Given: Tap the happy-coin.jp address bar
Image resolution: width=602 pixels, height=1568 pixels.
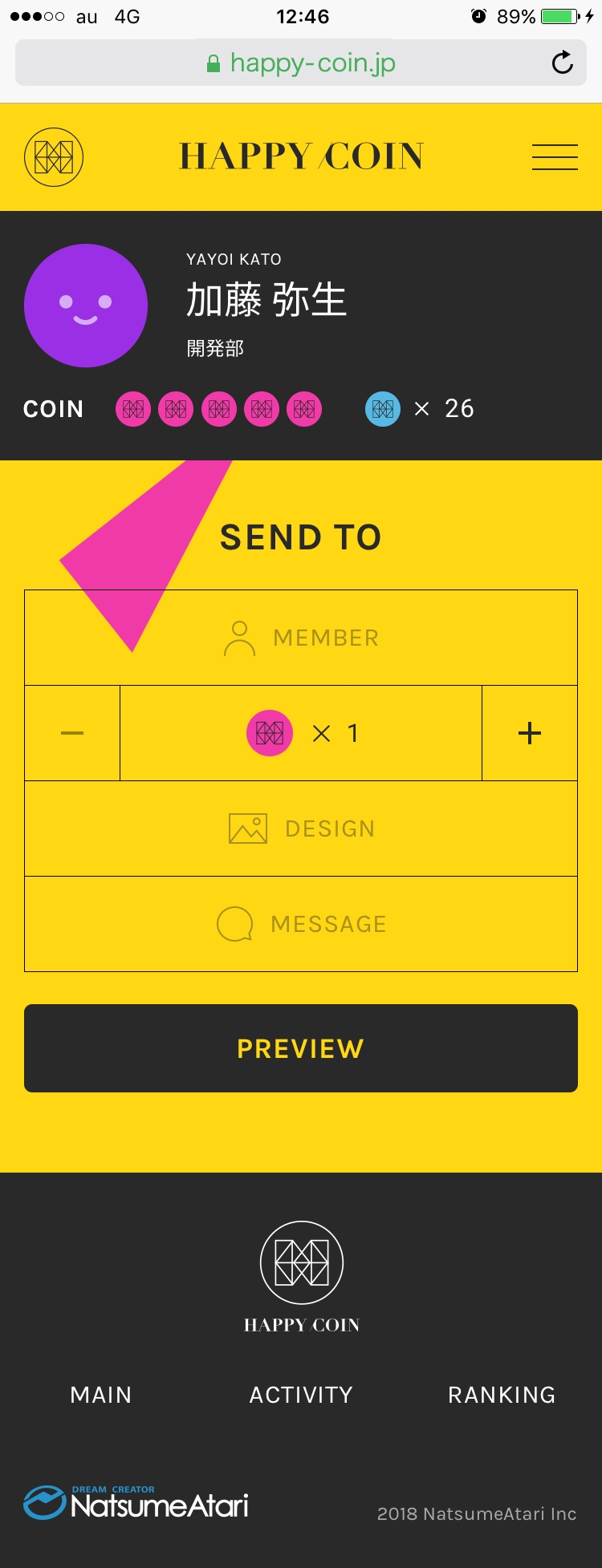Looking at the screenshot, I should pyautogui.click(x=301, y=63).
